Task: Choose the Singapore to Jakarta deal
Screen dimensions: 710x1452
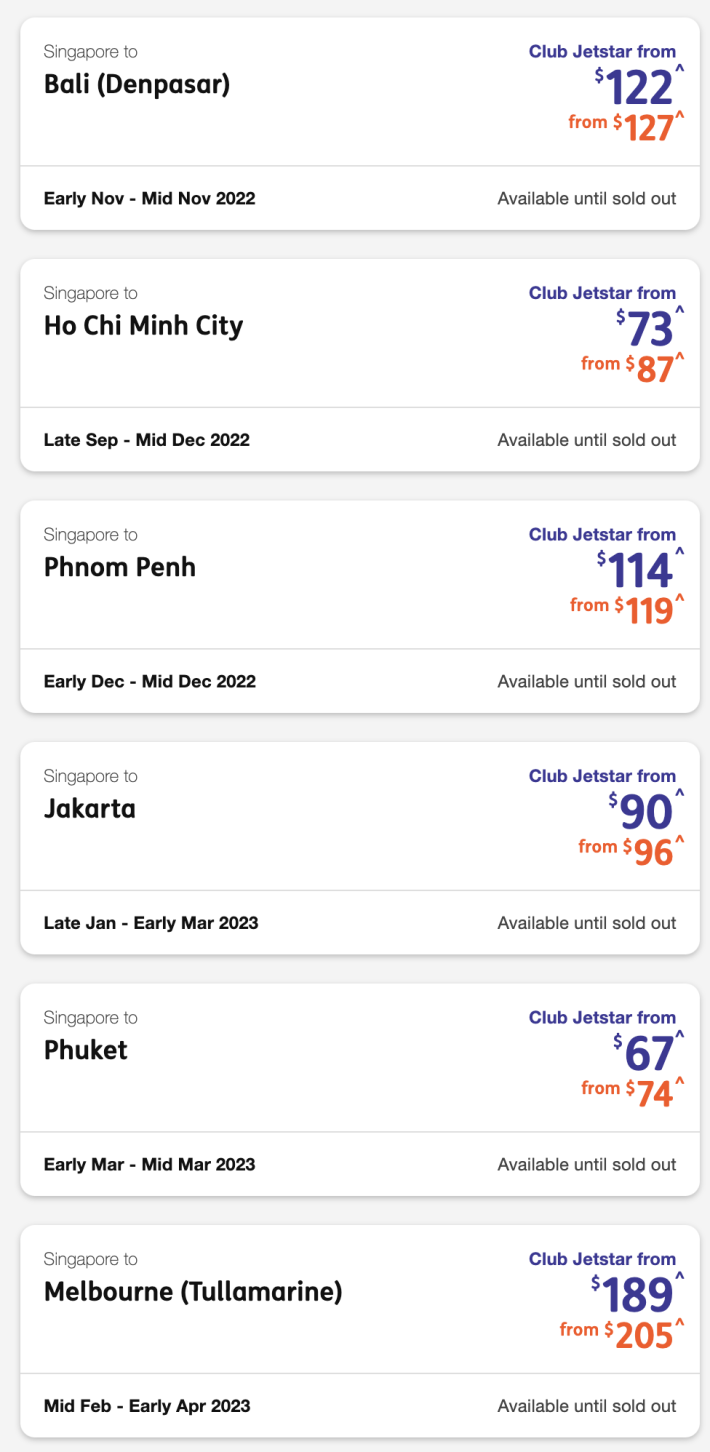Action: click(360, 848)
